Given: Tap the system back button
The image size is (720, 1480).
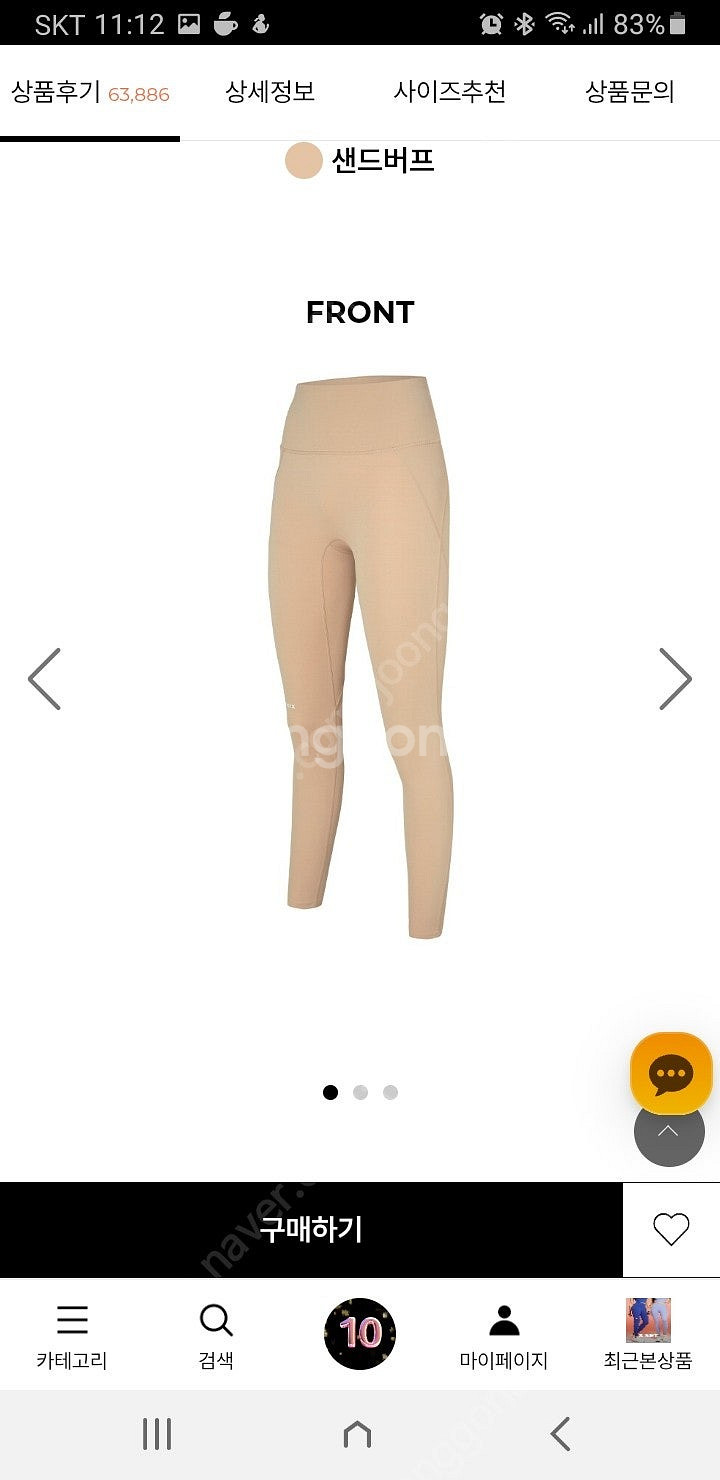Looking at the screenshot, I should click(561, 1434).
